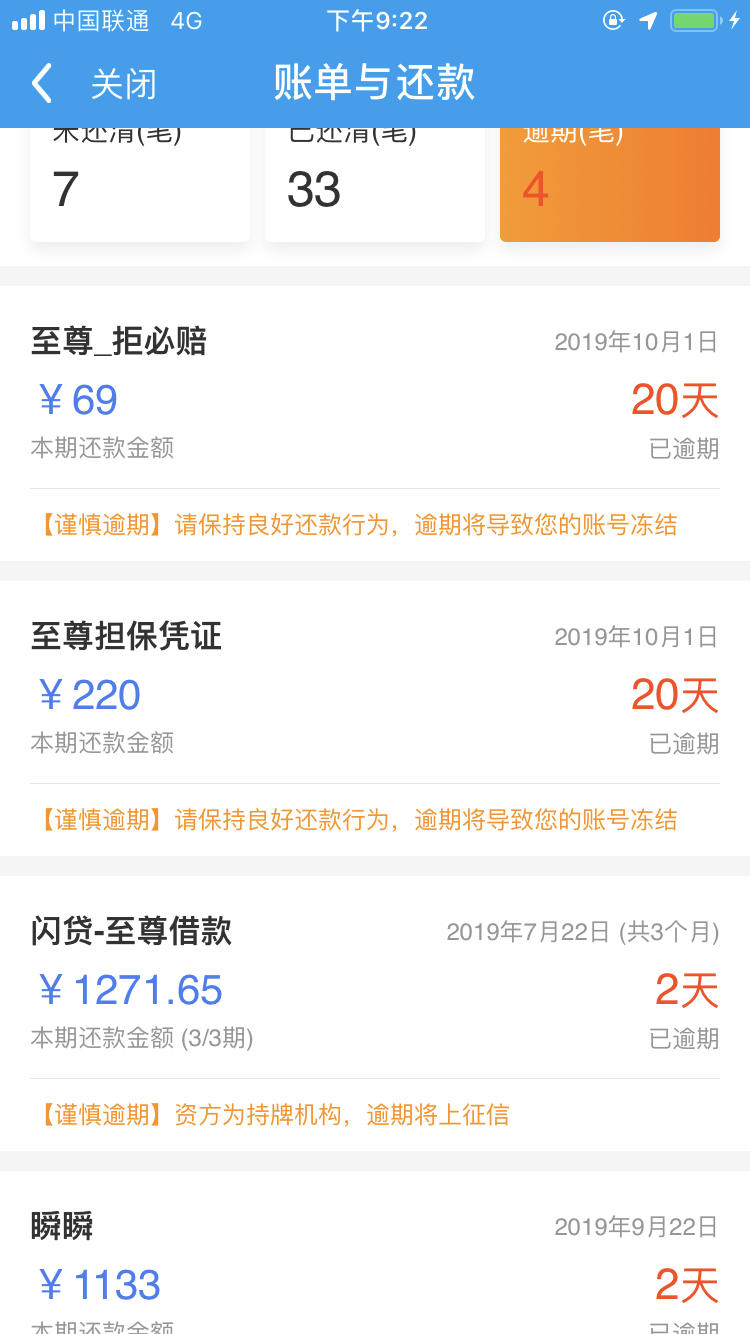Tap 关闭 to close the page
750x1334 pixels.
[124, 84]
